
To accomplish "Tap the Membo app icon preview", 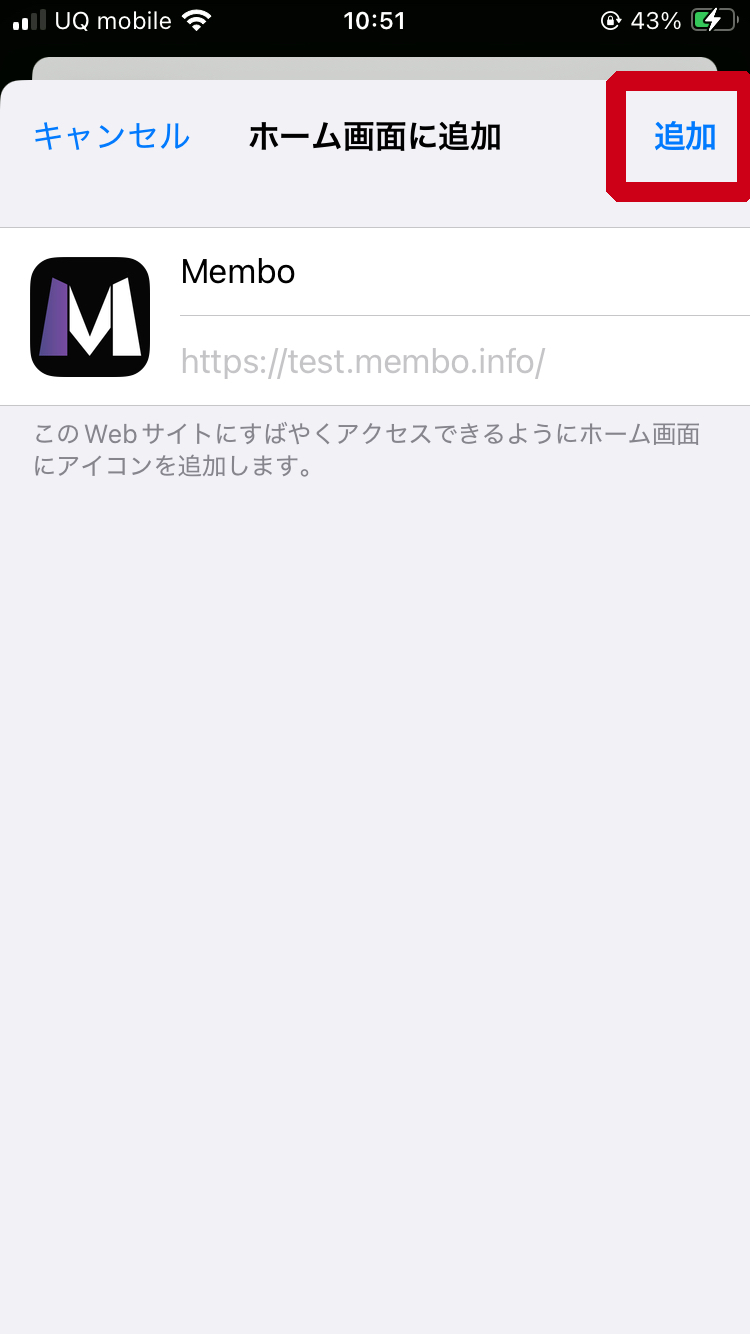I will click(x=89, y=316).
